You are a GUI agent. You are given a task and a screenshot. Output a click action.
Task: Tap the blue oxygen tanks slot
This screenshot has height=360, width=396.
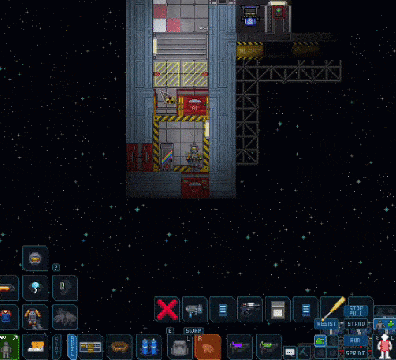[x=149, y=347]
